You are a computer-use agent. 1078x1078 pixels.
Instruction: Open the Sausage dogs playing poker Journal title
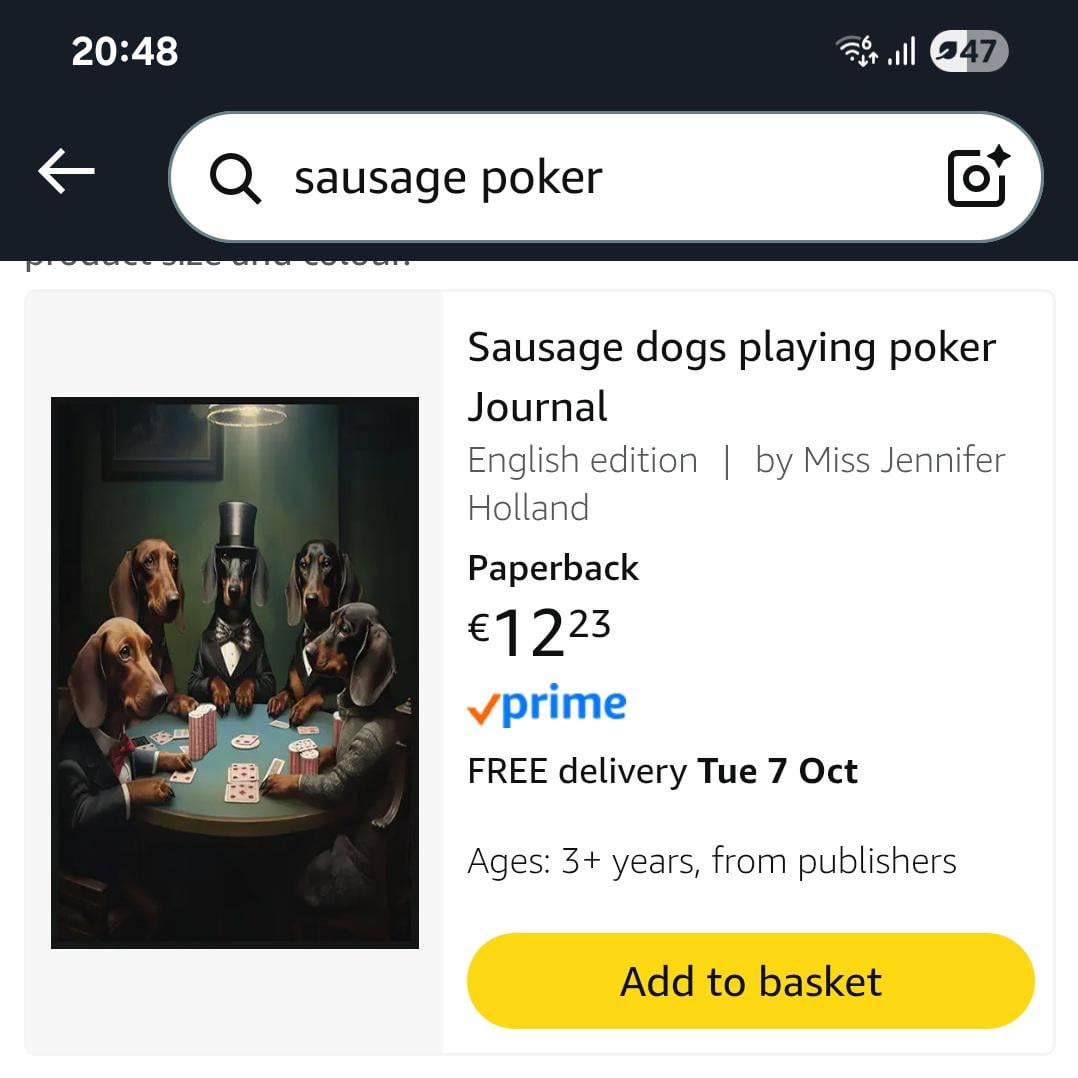pyautogui.click(x=731, y=376)
